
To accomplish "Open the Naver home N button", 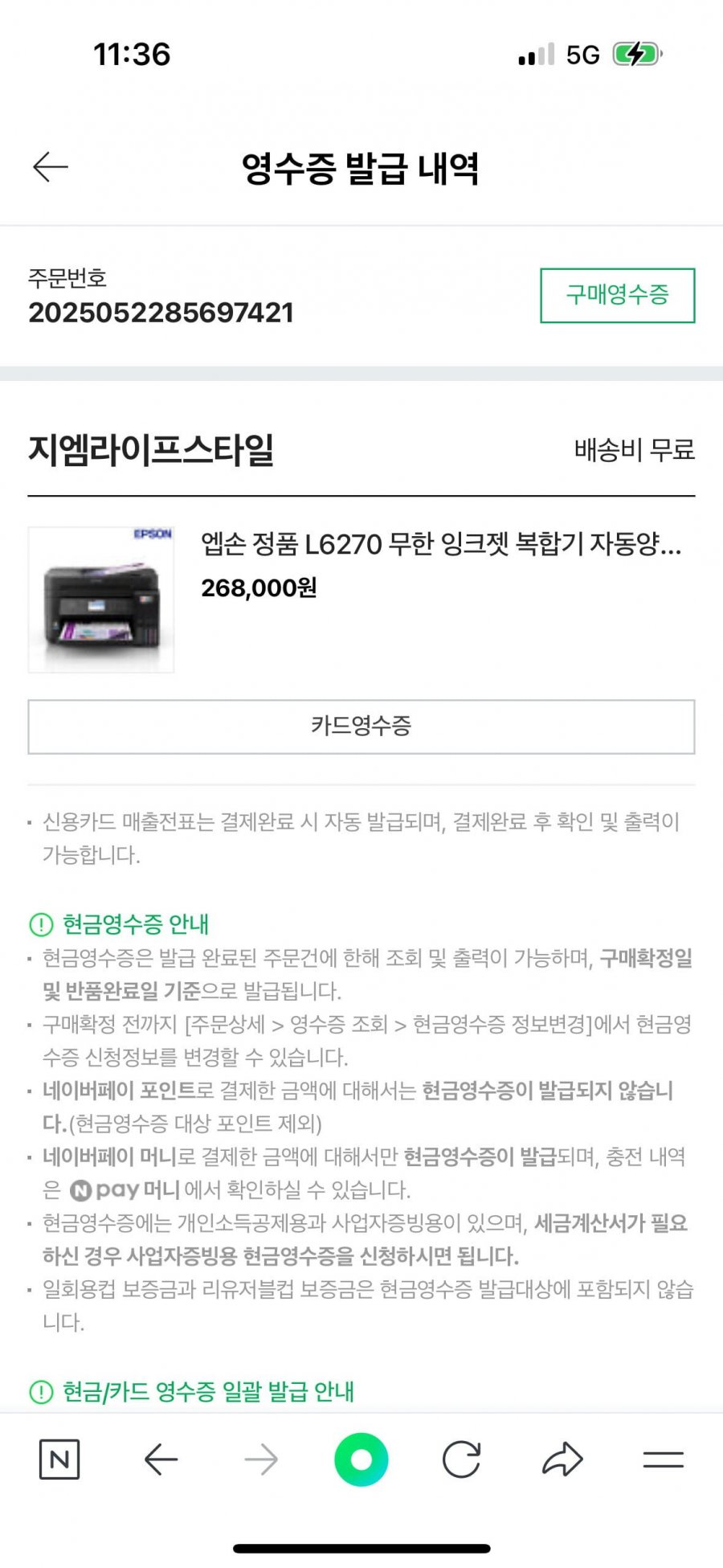I will (x=59, y=1459).
